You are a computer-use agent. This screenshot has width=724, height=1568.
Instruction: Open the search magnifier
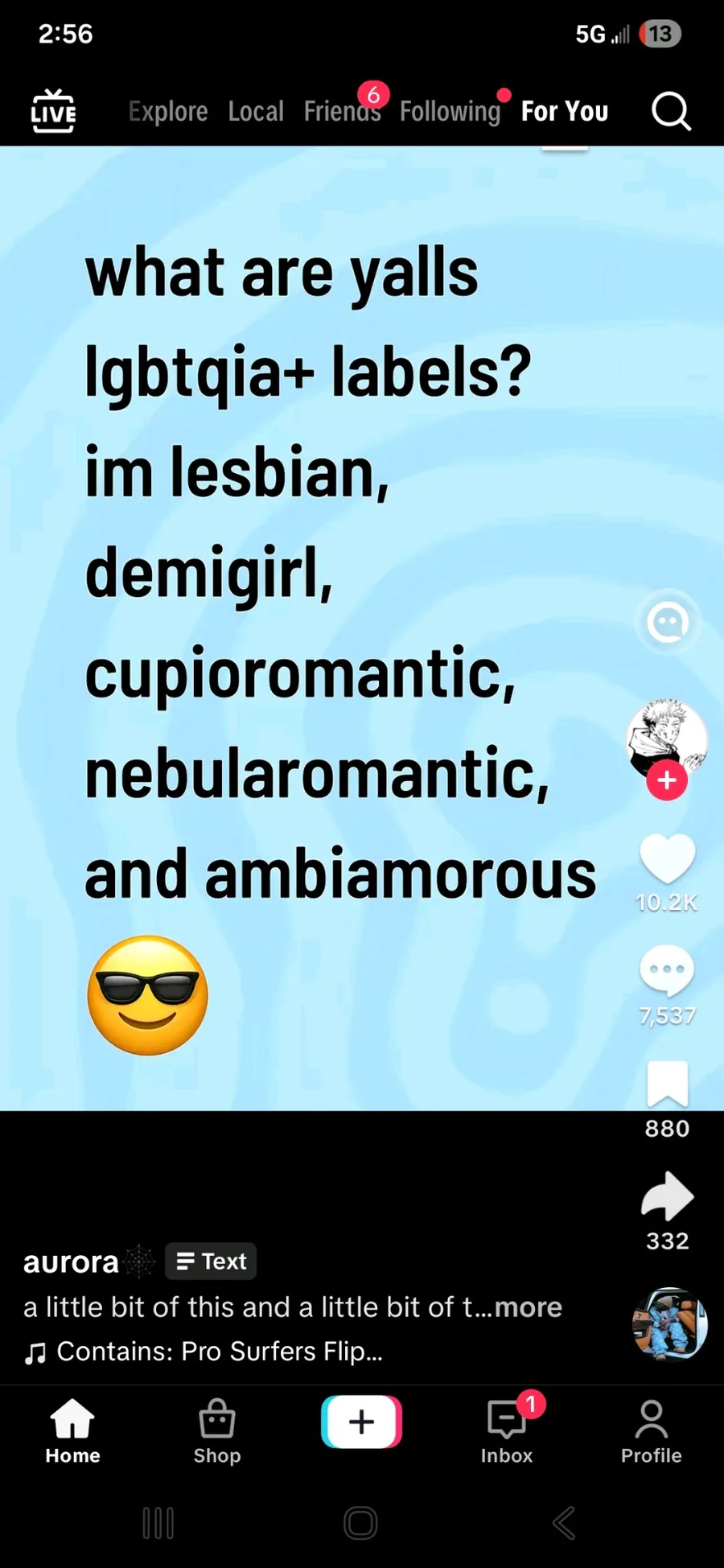coord(671,111)
